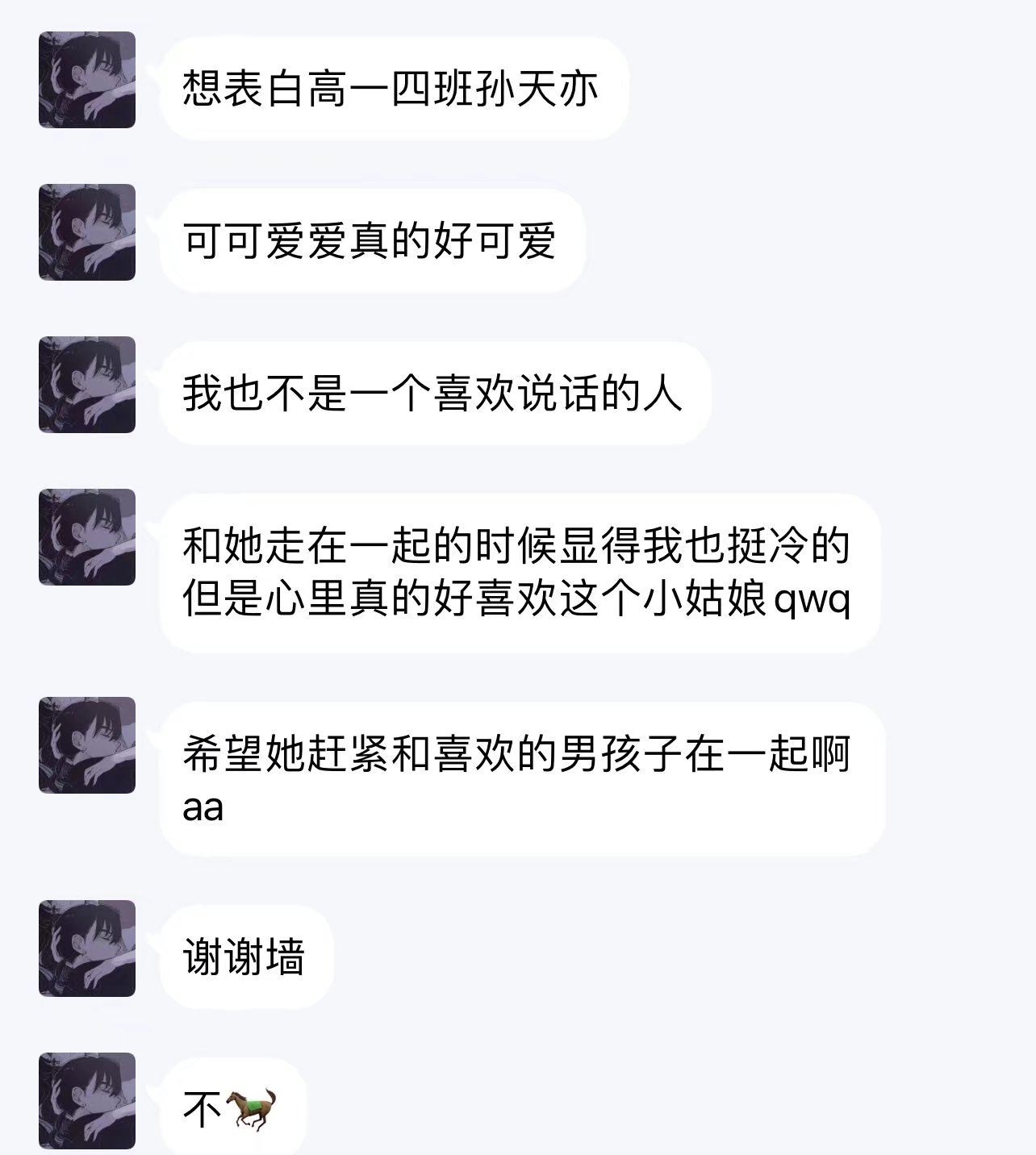Tap the avatar next to "谢谢墙"
Image resolution: width=1036 pixels, height=1155 pixels.
[x=87, y=949]
